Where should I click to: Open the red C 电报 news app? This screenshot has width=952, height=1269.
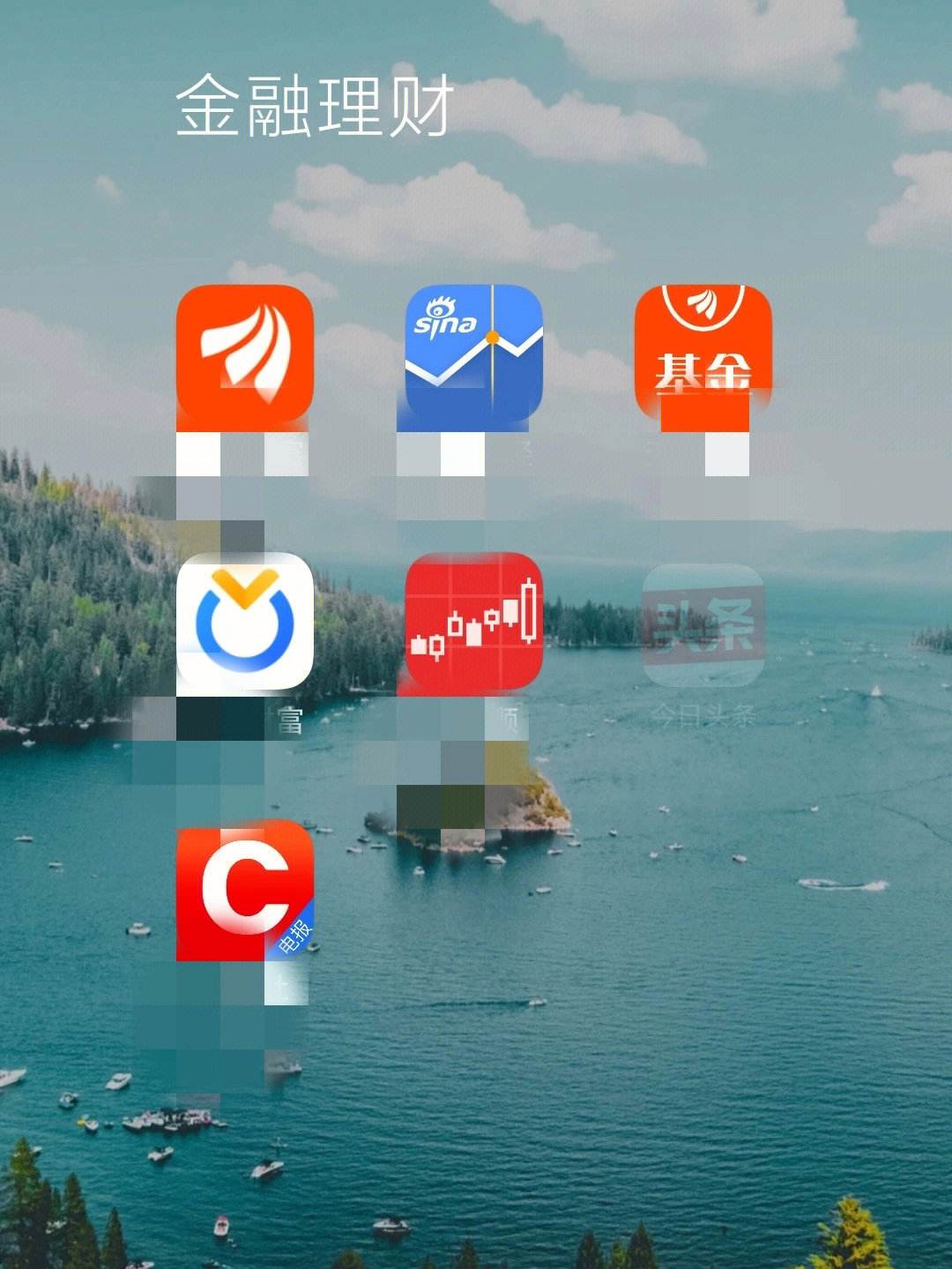[244, 891]
